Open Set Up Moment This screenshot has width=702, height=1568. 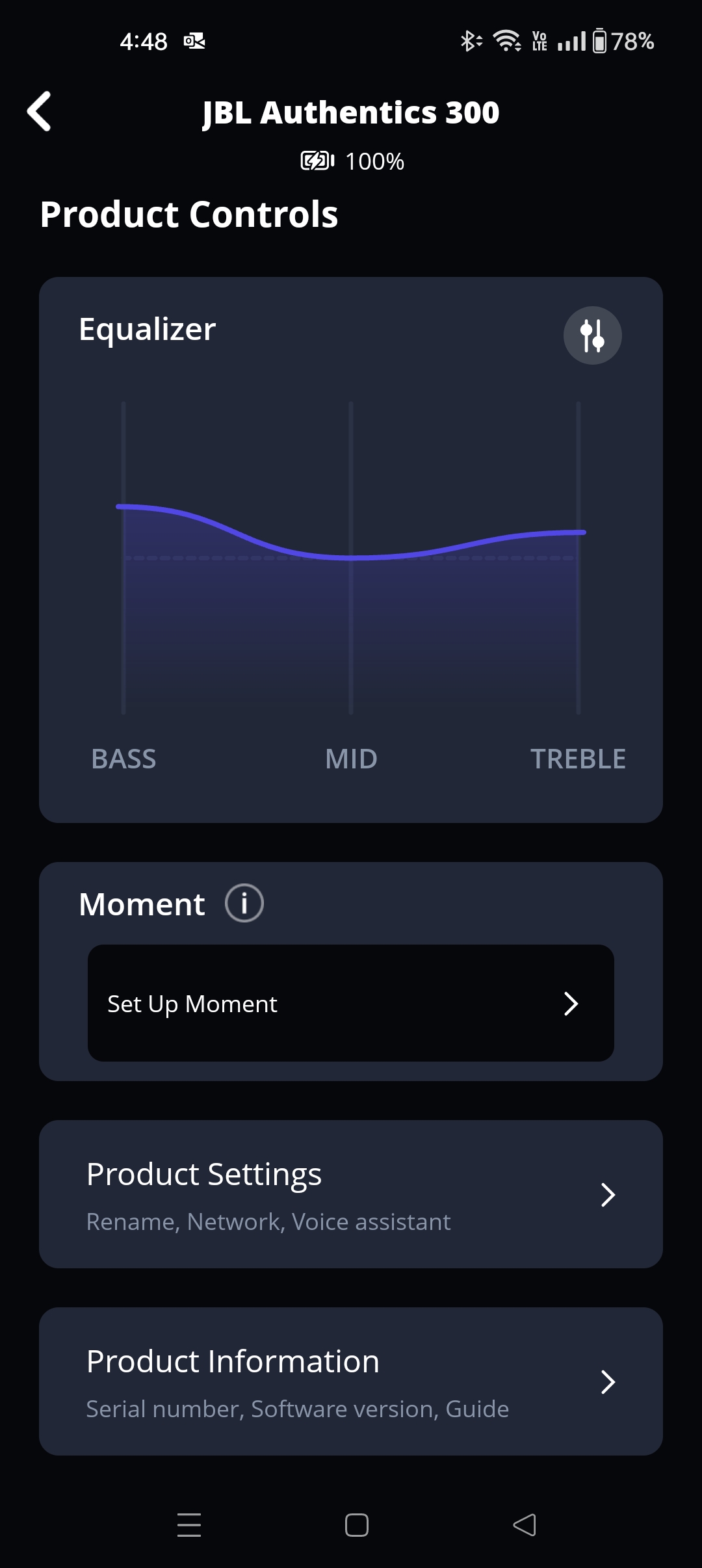click(350, 1003)
